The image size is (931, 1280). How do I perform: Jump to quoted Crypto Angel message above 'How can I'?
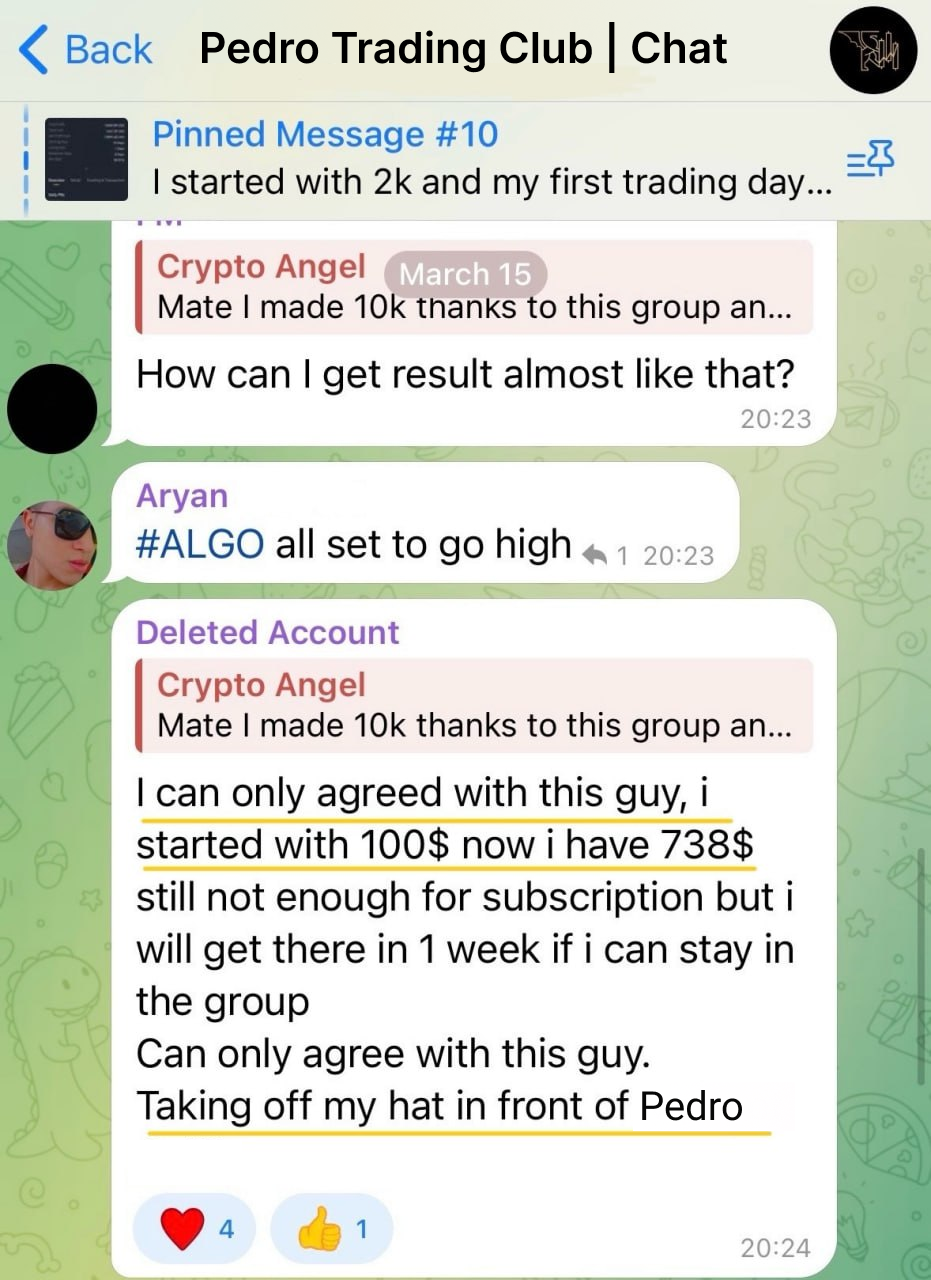(x=473, y=288)
